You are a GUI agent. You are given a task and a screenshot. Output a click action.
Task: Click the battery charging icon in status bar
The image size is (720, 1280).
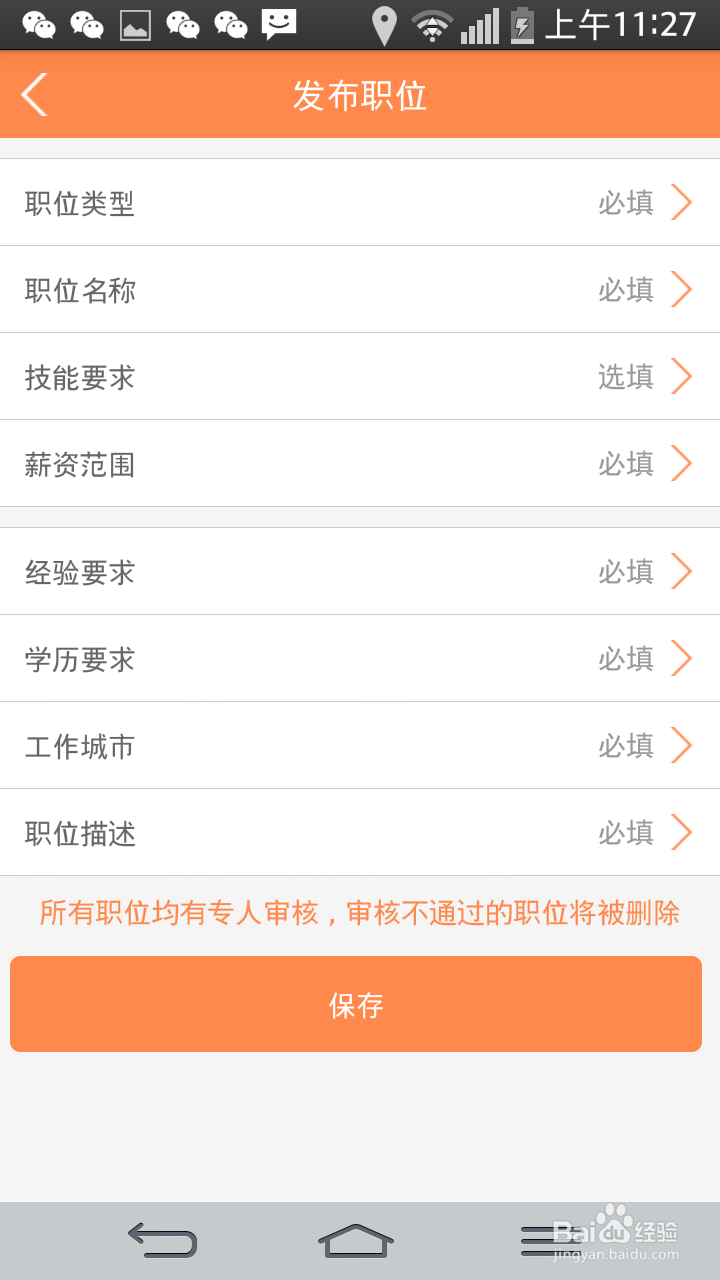click(523, 25)
